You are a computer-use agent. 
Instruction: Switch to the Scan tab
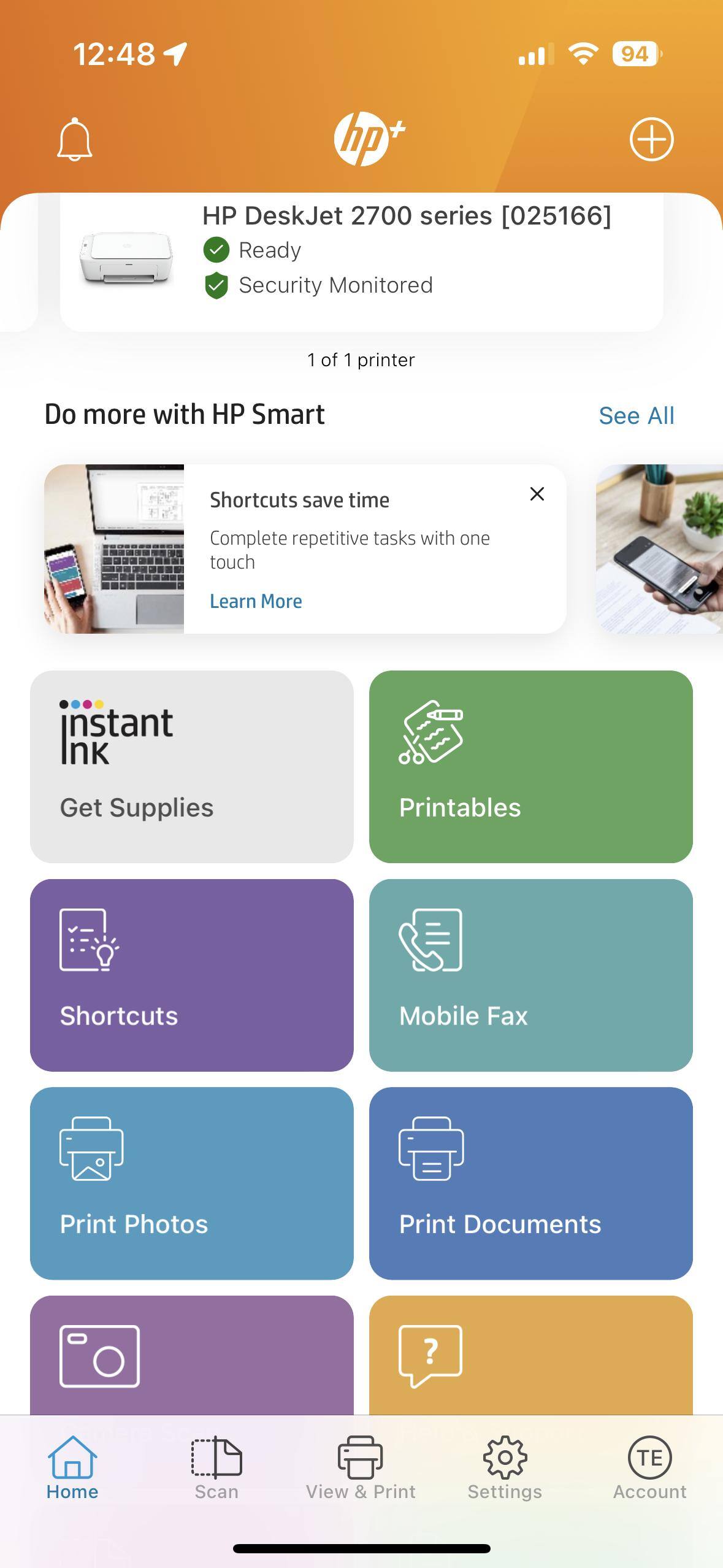pyautogui.click(x=216, y=1468)
